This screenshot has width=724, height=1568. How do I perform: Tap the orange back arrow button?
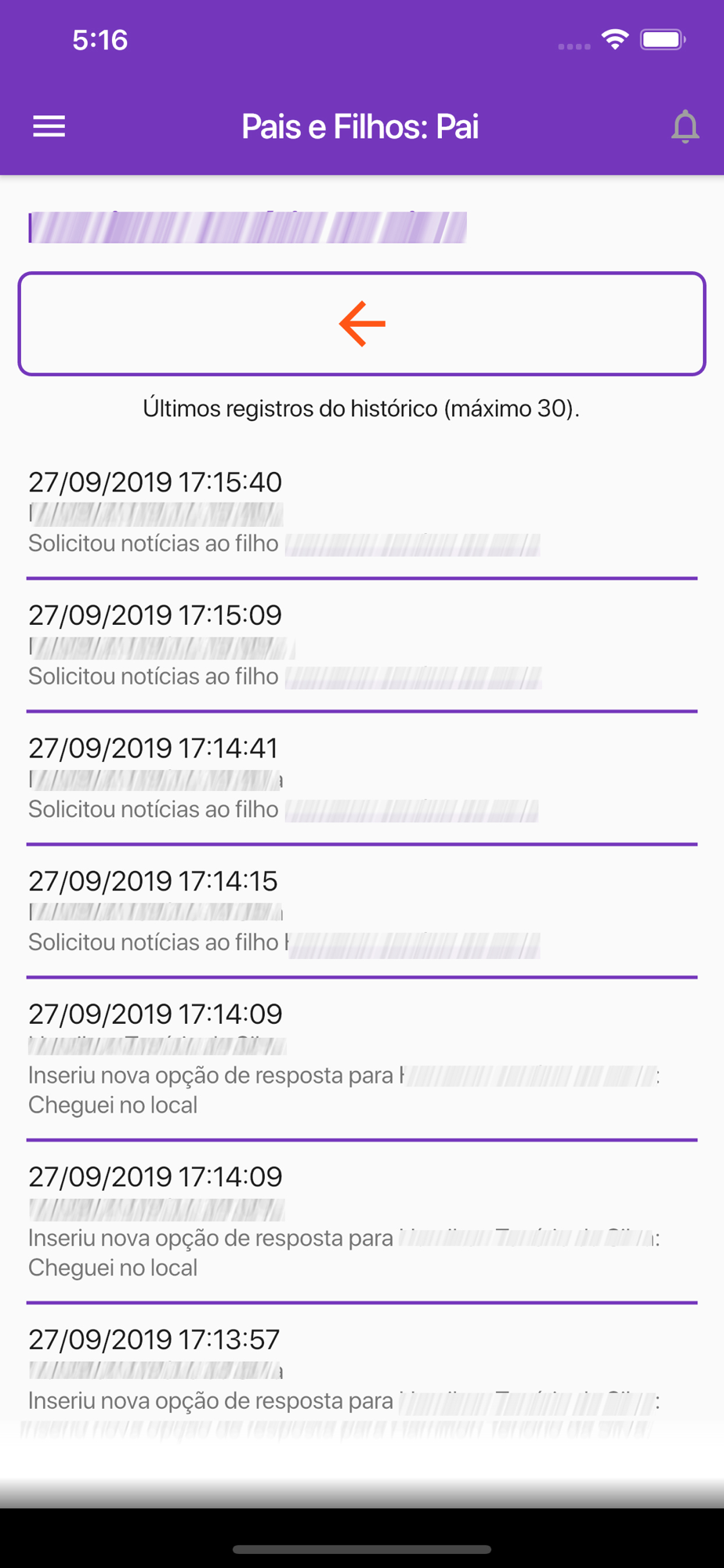[362, 324]
